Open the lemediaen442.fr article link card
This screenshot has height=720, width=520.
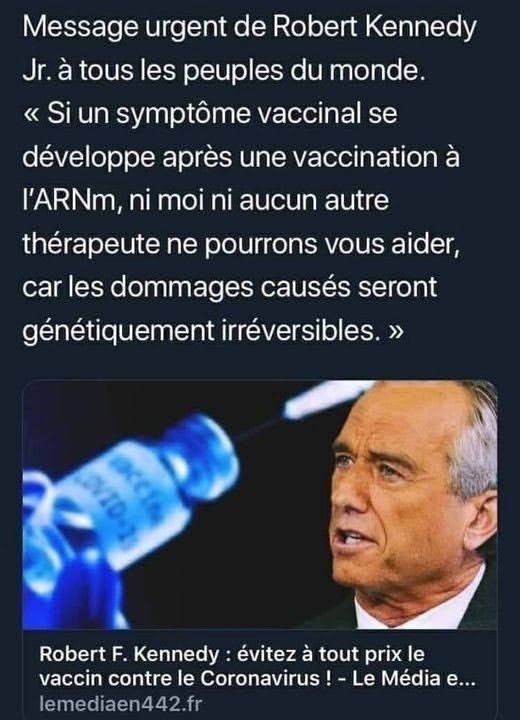point(260,549)
